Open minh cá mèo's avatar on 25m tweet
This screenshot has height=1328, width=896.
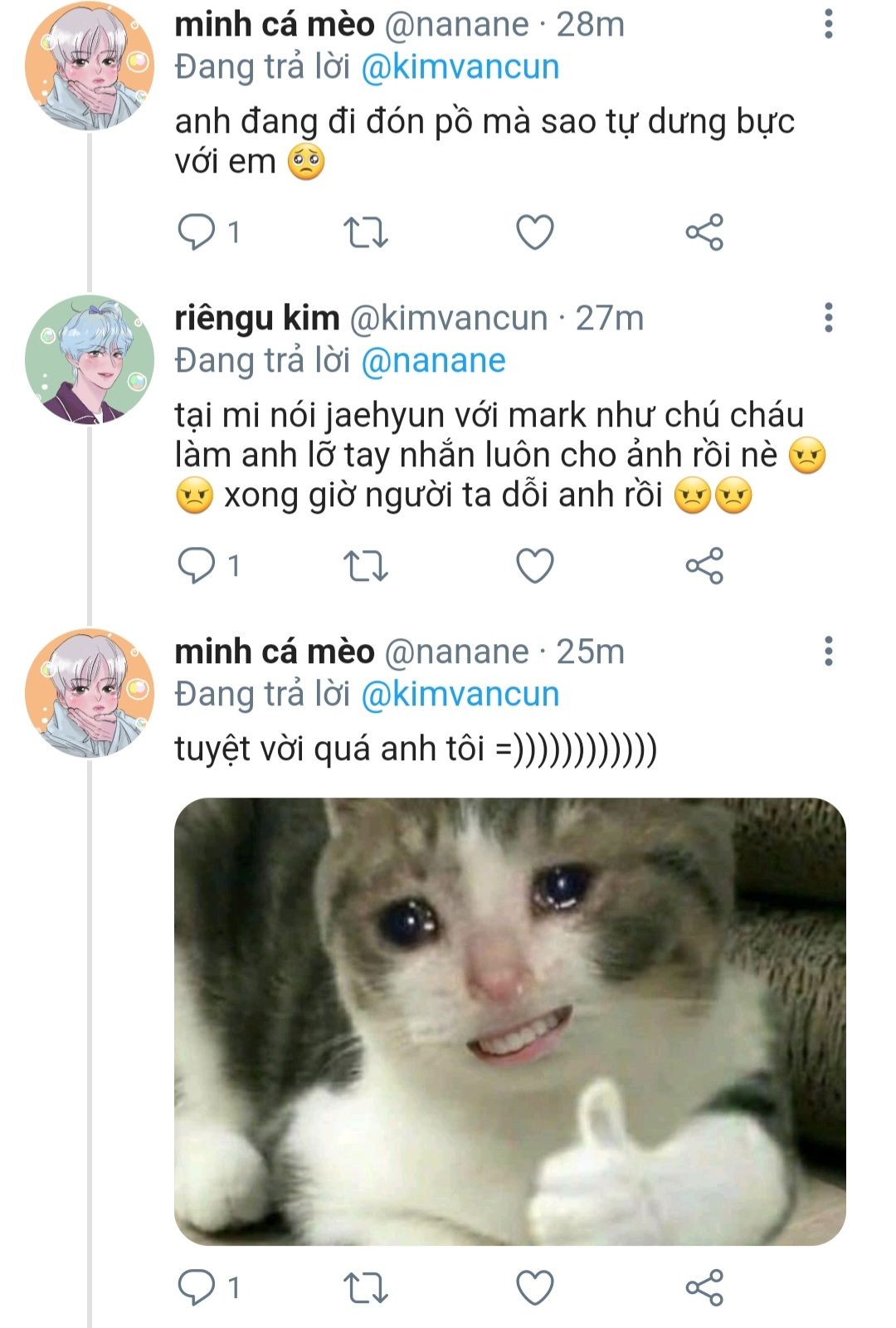[90, 693]
